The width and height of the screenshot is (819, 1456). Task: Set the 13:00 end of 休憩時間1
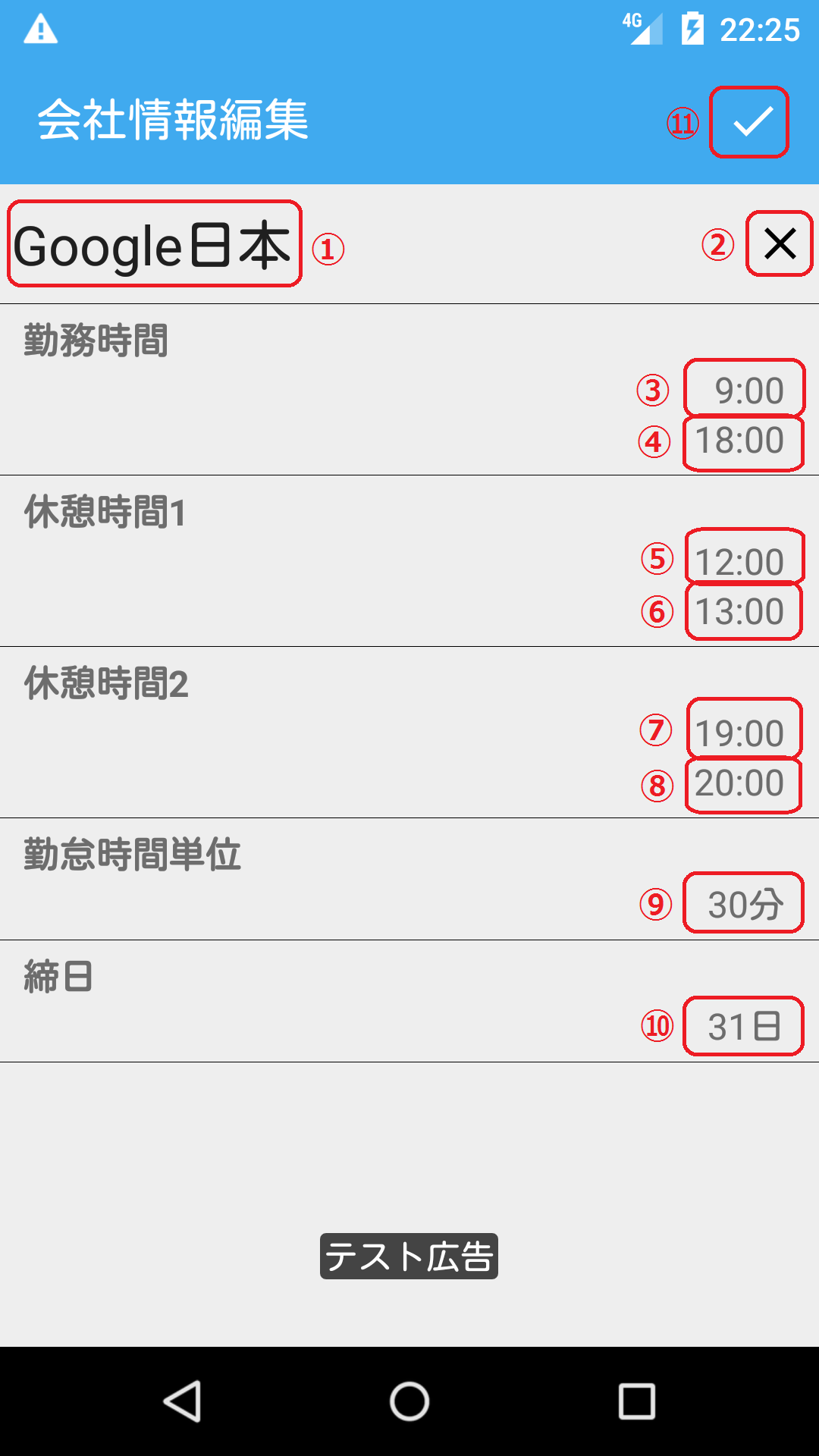(x=742, y=611)
